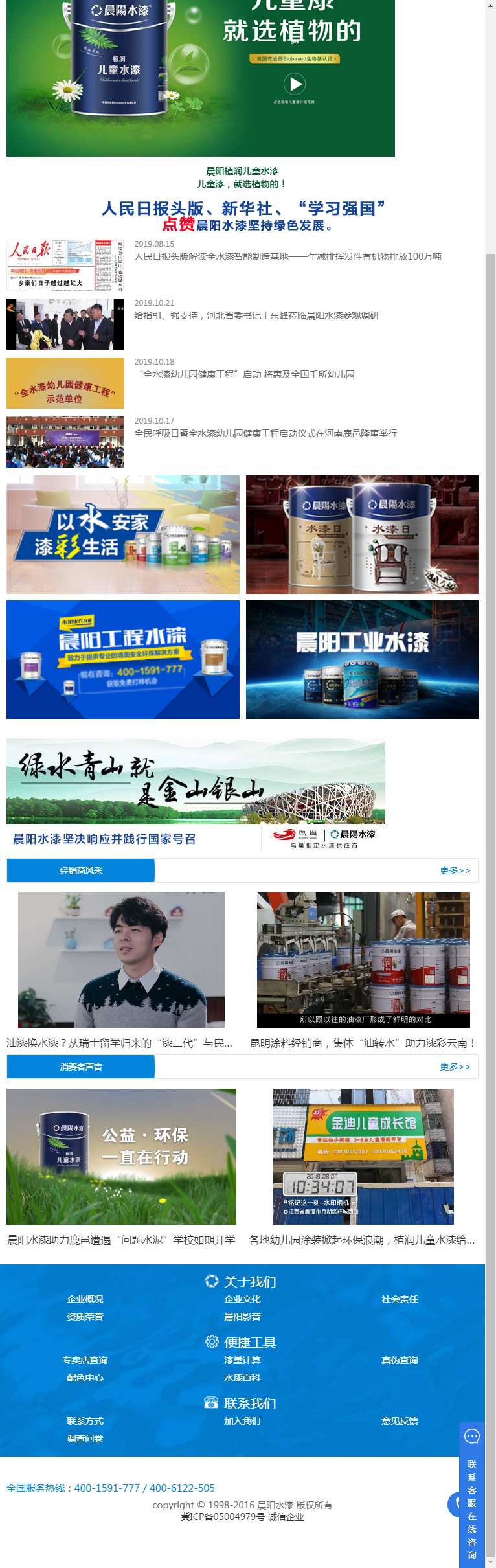Screen dimensions: 496x1568
Task: Open the 水漆百科 link
Action: coord(242,1378)
